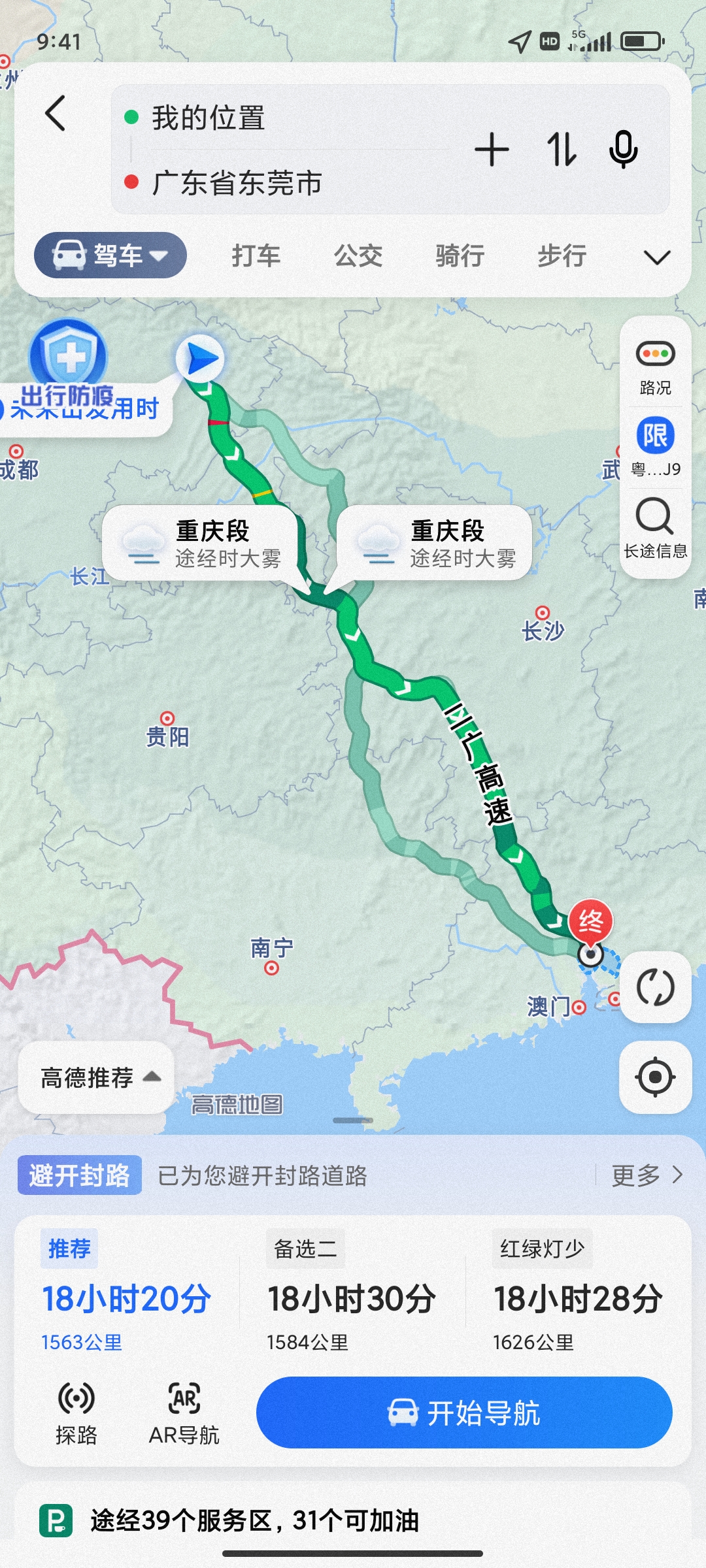Swap start and destination

tap(561, 150)
